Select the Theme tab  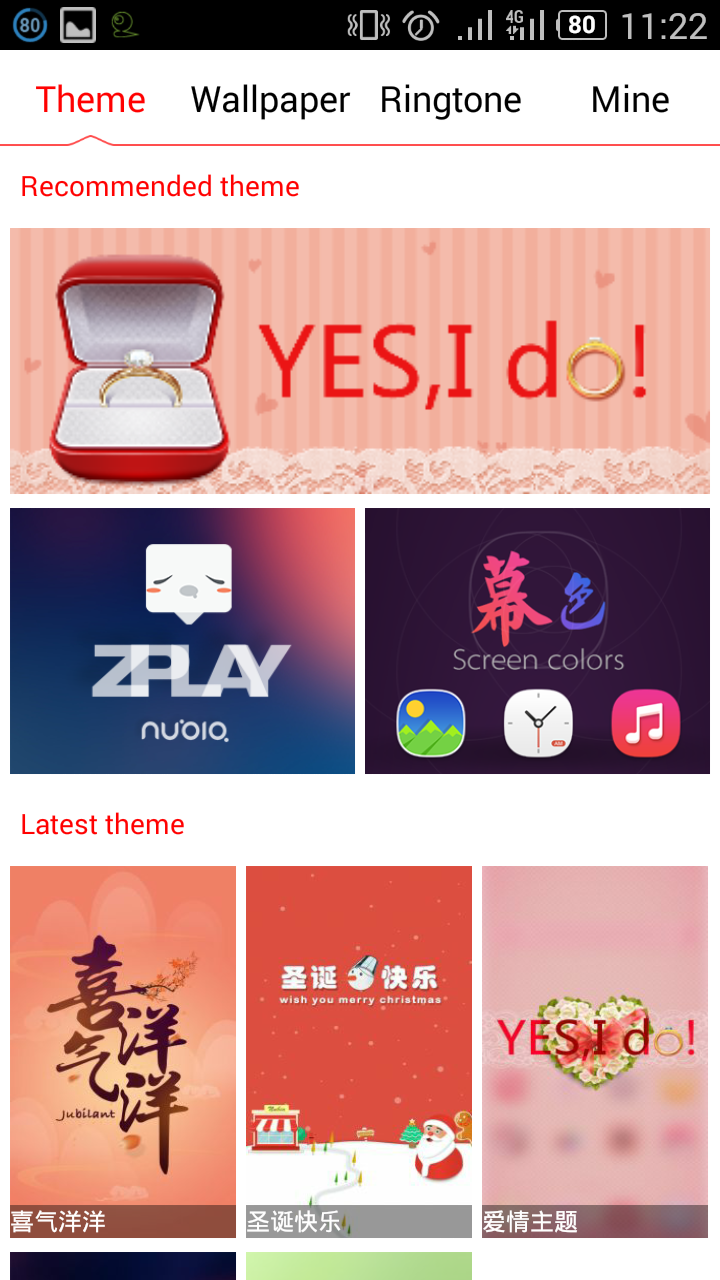click(x=90, y=99)
